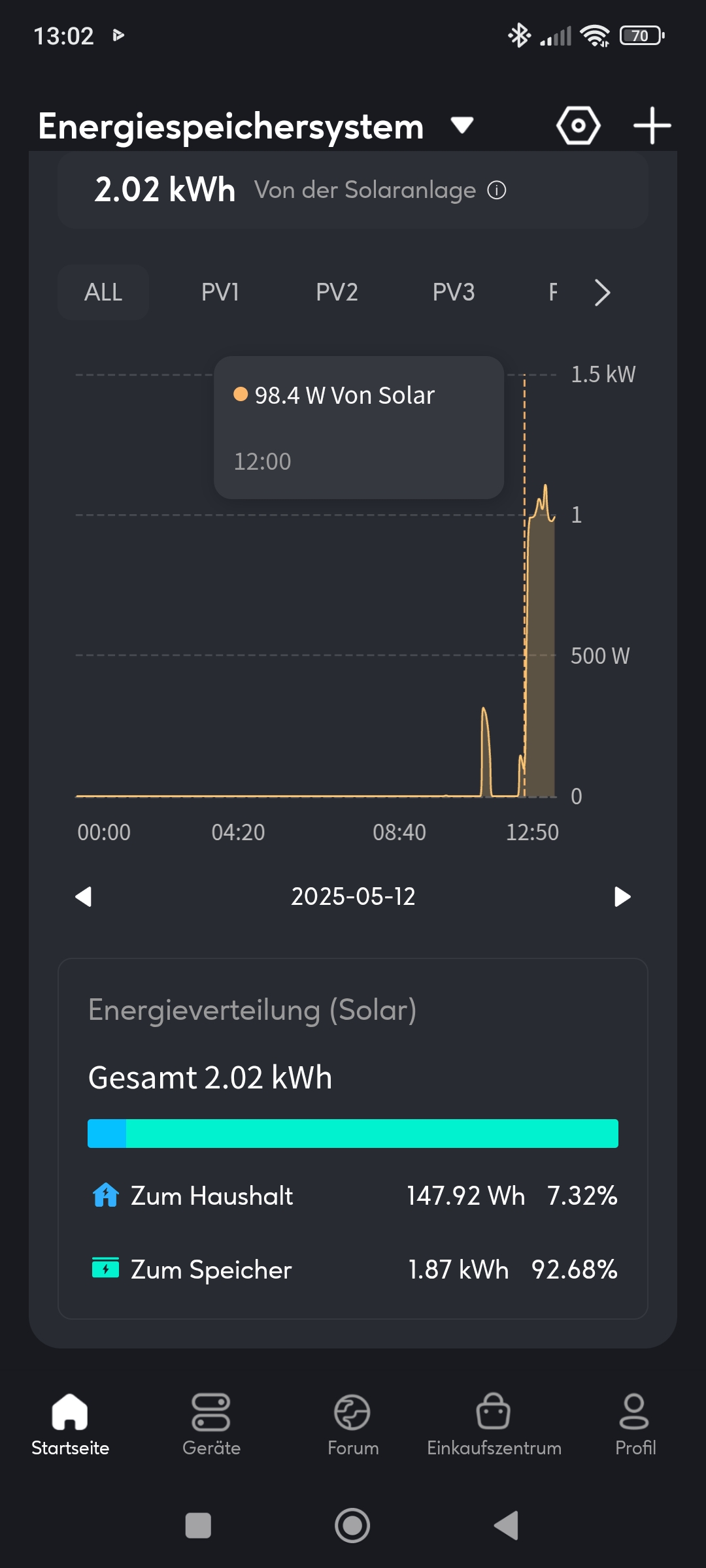Switch to the Geräte tab

(x=211, y=1425)
